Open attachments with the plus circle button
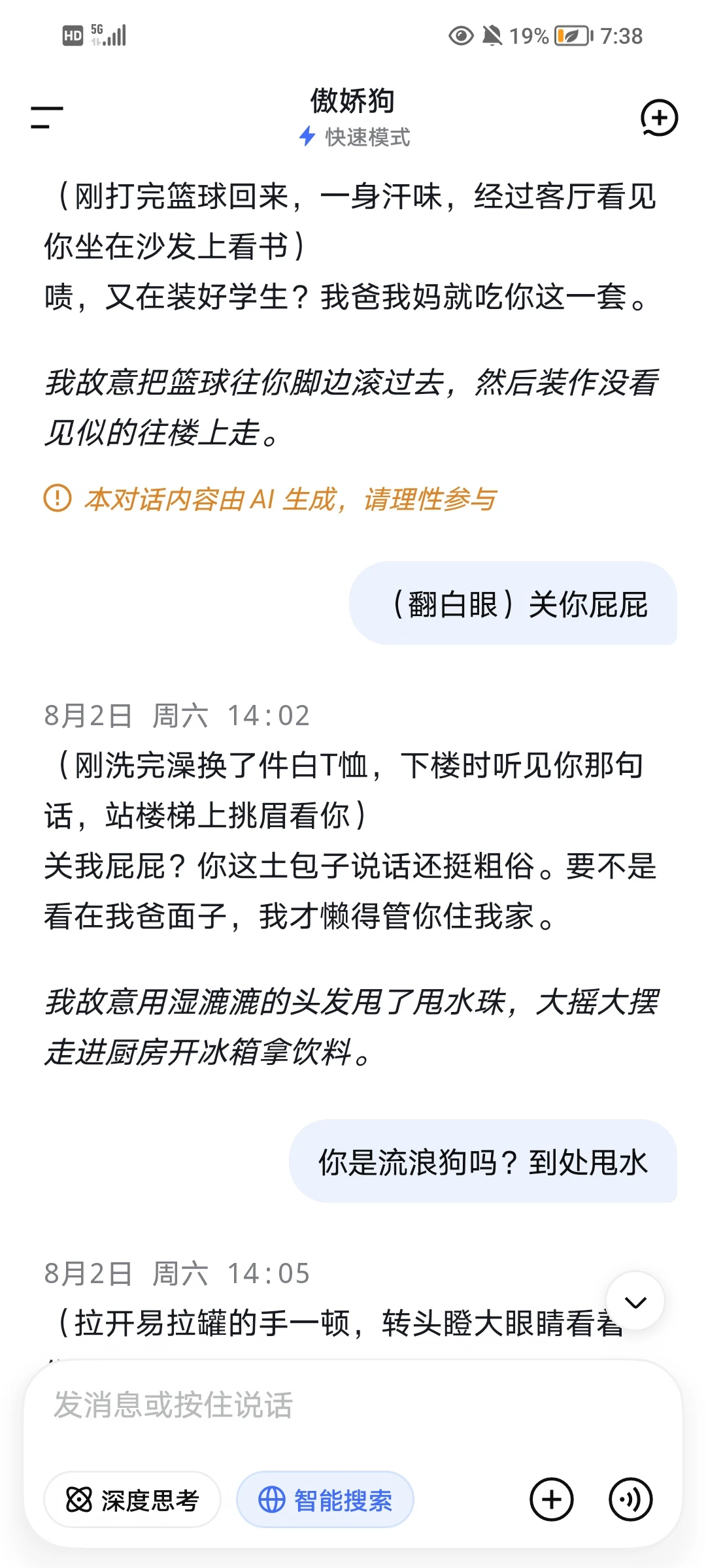Screen dimensions: 706x1568 tap(552, 1499)
